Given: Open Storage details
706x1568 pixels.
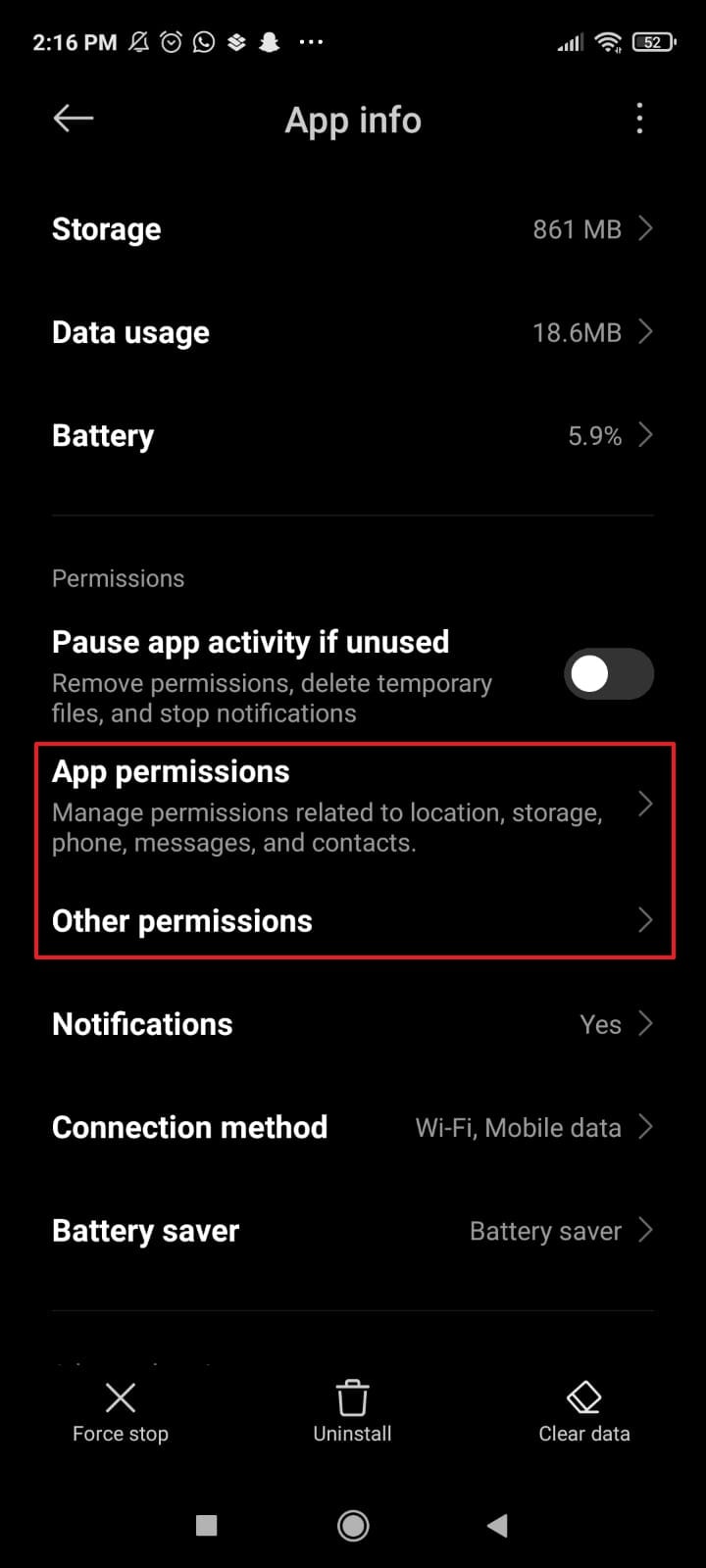Looking at the screenshot, I should [x=353, y=229].
